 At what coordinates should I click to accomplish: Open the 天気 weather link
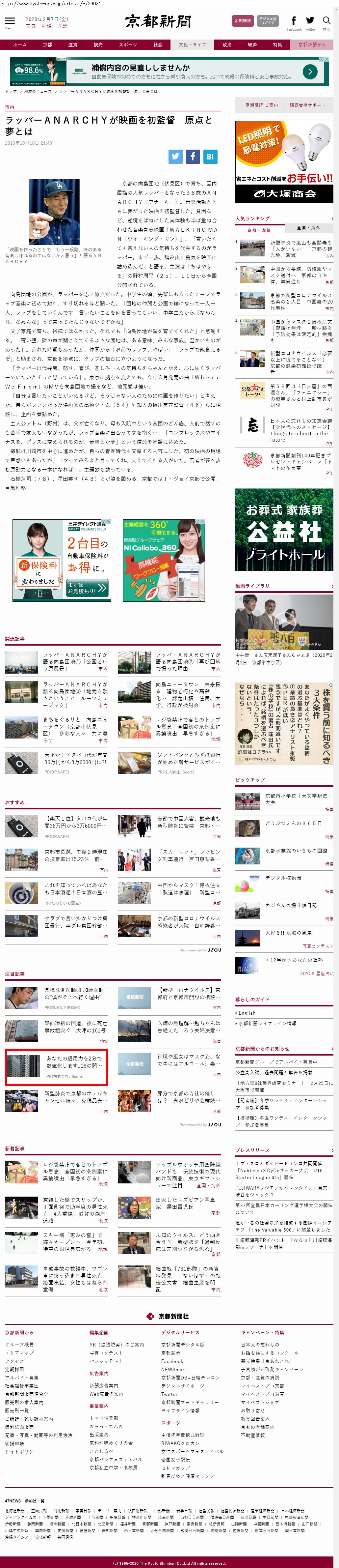pos(30,27)
